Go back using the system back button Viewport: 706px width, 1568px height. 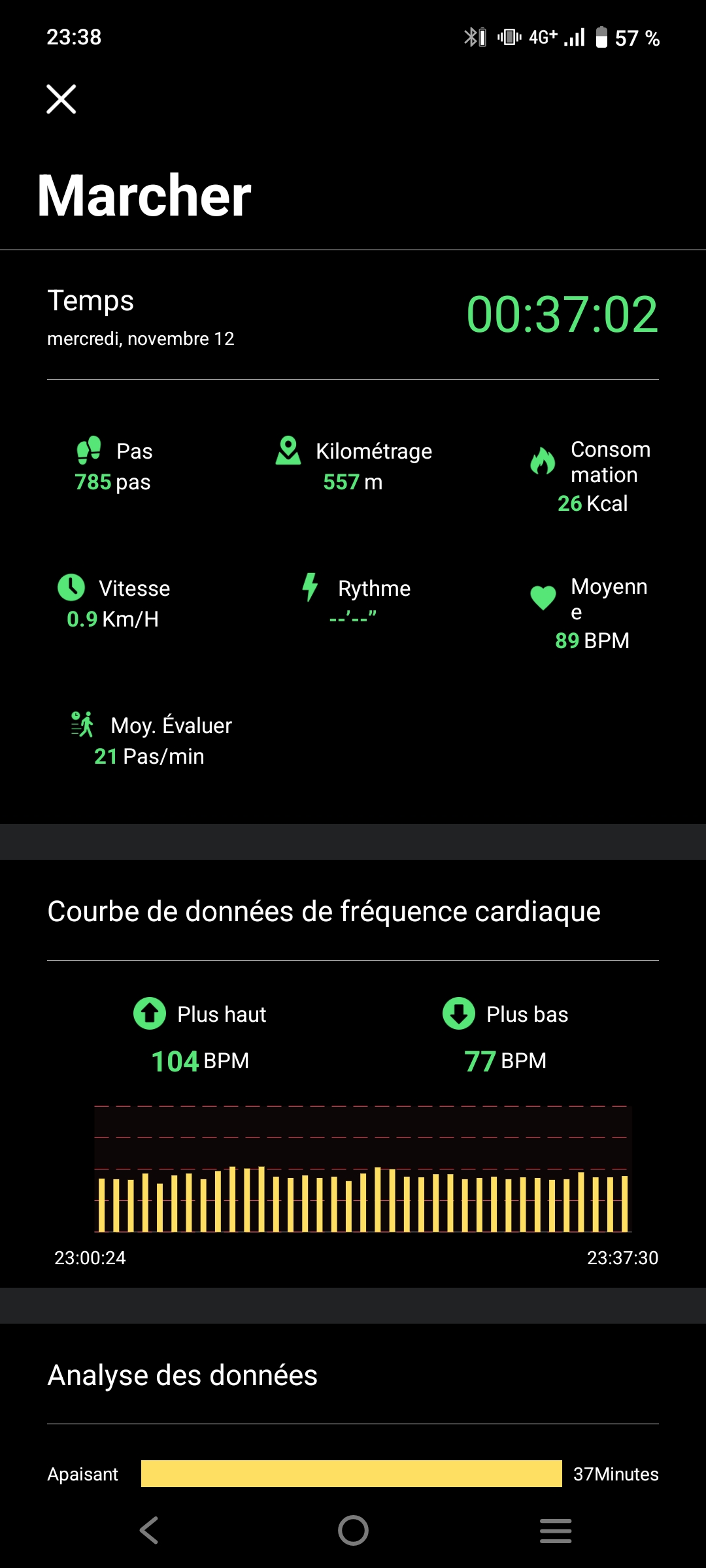coord(149,1530)
